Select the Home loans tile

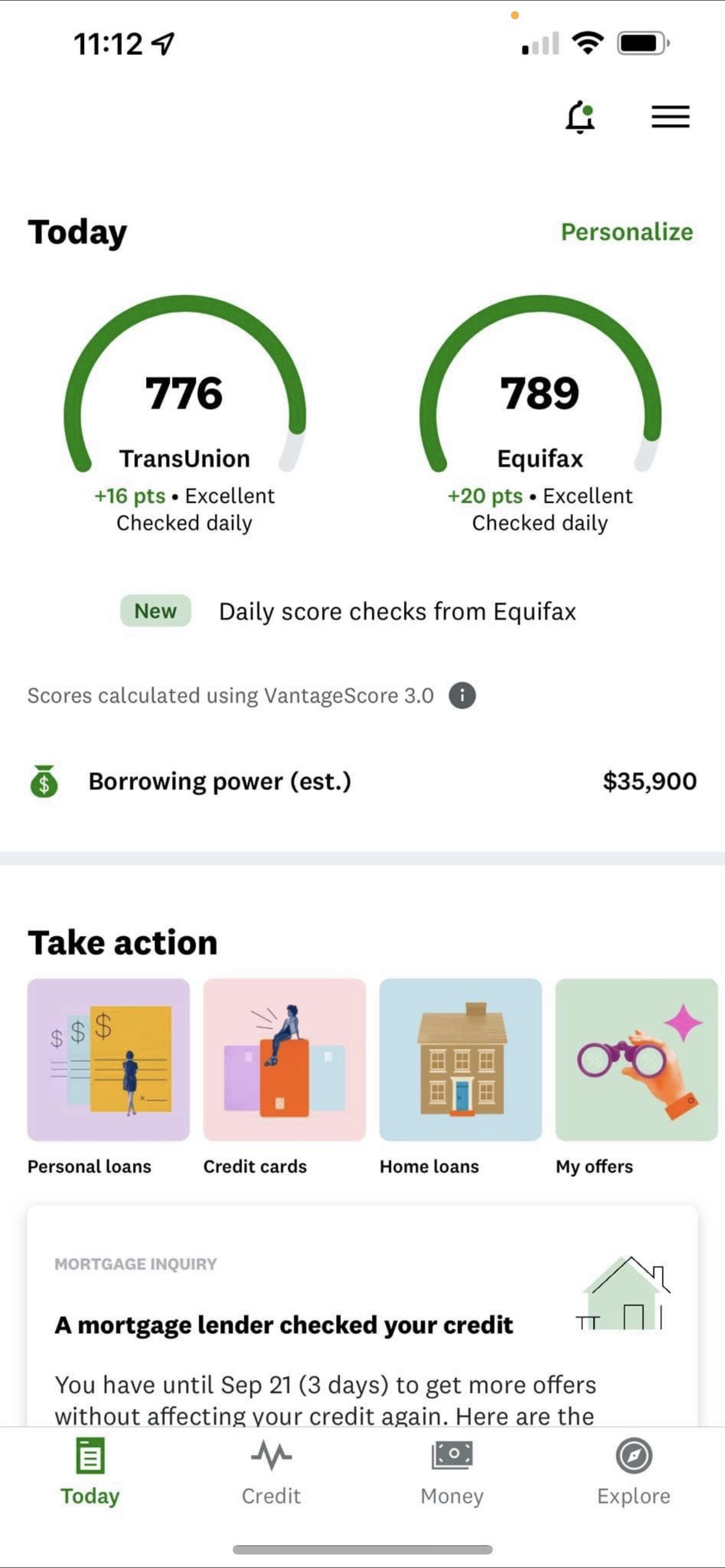point(460,1078)
